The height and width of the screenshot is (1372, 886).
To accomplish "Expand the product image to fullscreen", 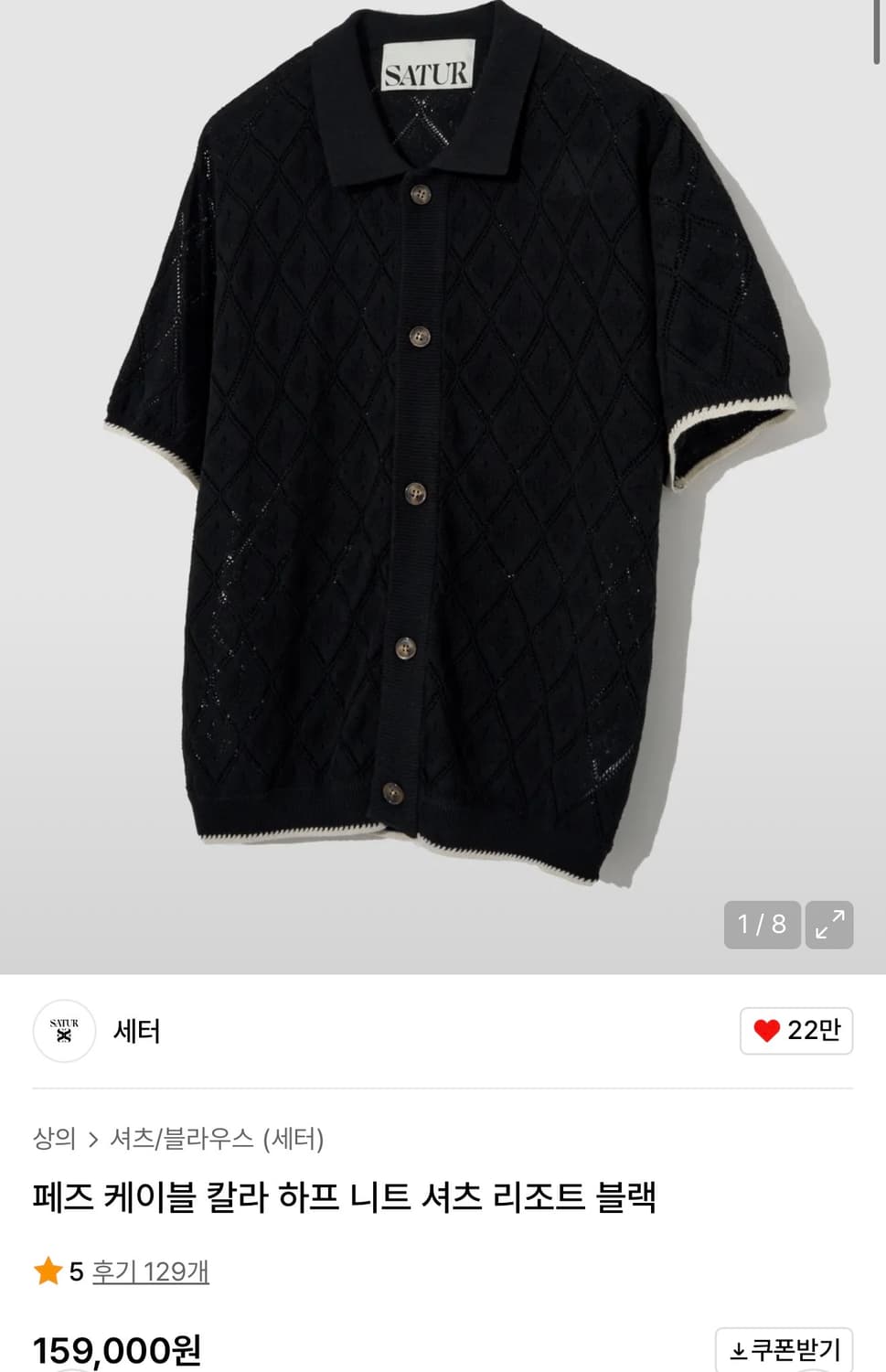I will 829,924.
